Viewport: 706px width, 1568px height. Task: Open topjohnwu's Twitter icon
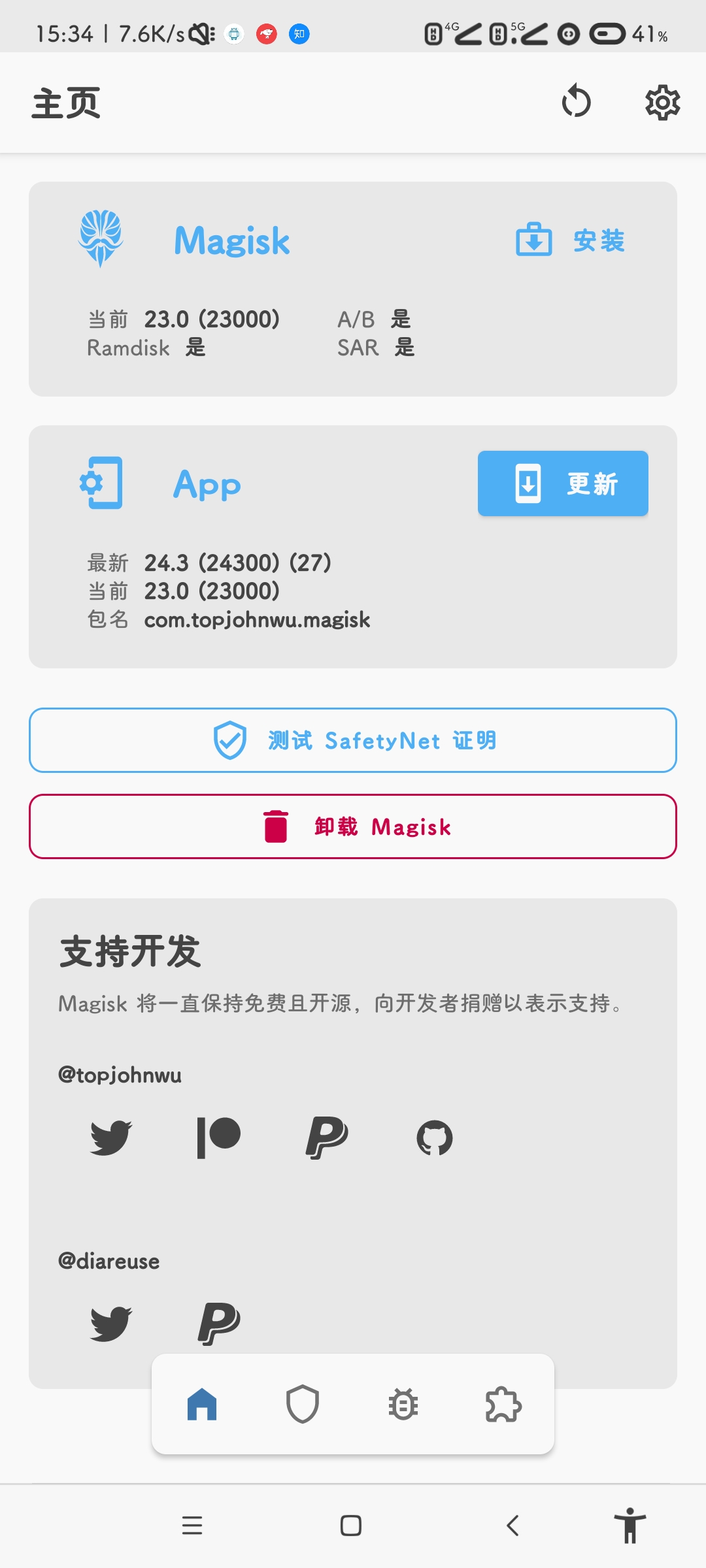tap(110, 1137)
